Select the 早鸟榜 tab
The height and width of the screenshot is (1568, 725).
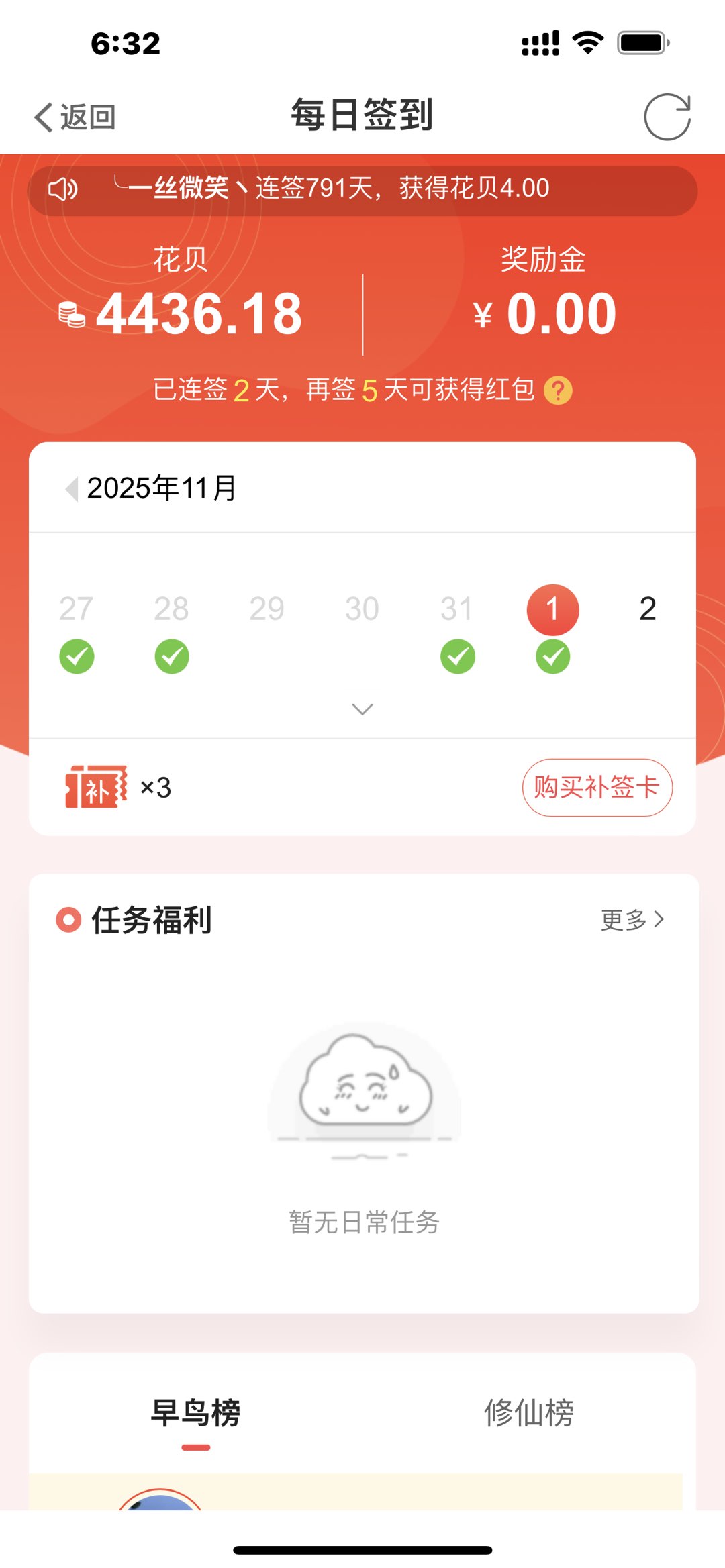[195, 1412]
